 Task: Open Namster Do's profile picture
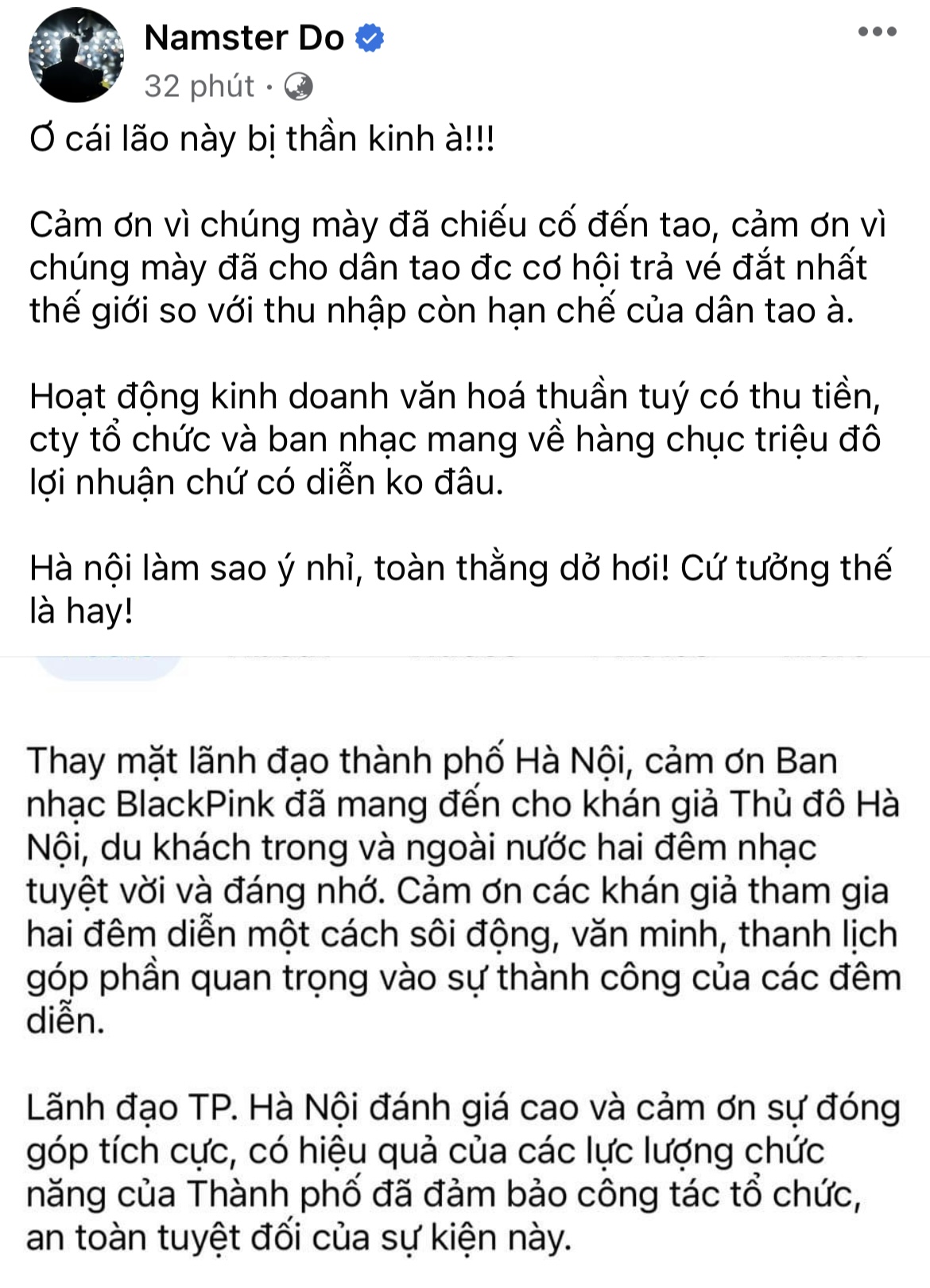[76, 56]
